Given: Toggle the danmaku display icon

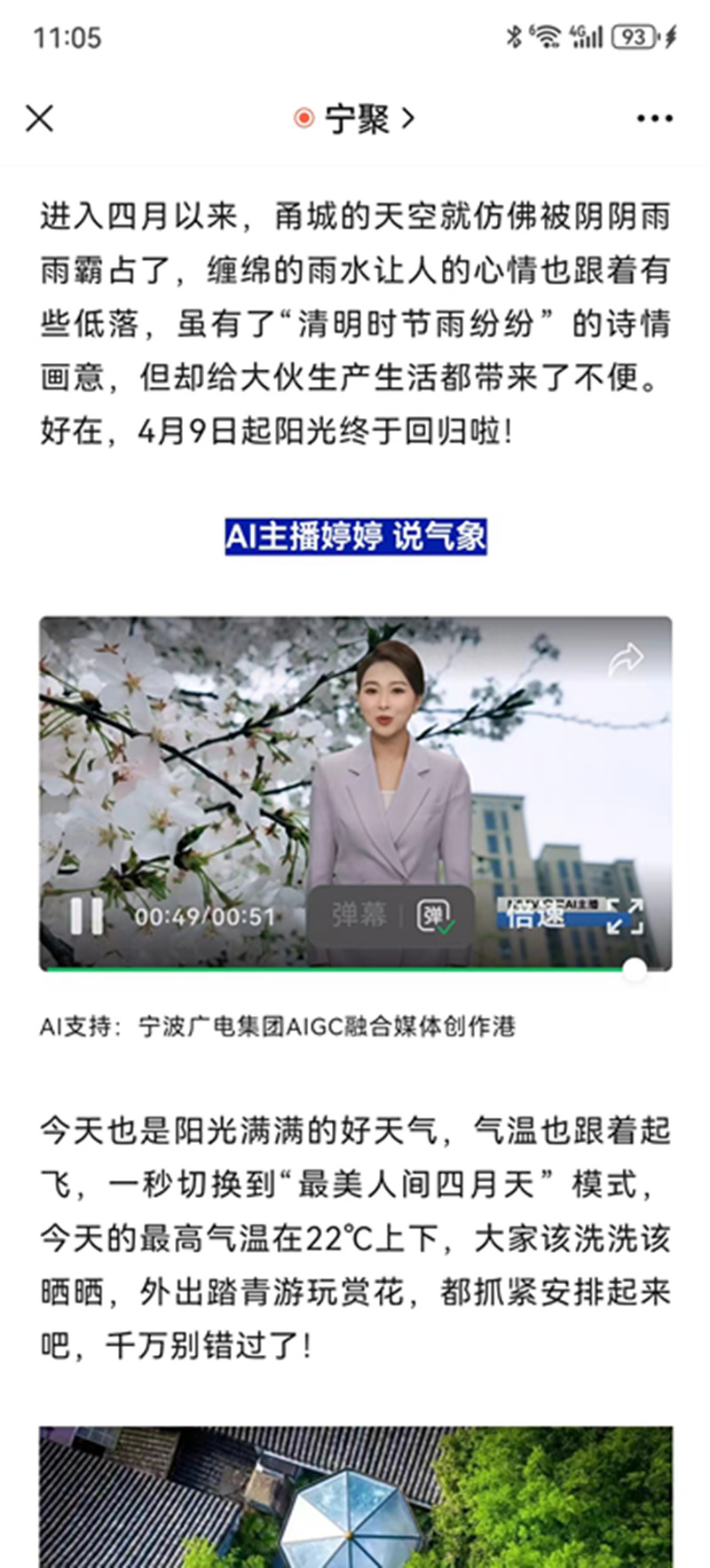Looking at the screenshot, I should 435,916.
